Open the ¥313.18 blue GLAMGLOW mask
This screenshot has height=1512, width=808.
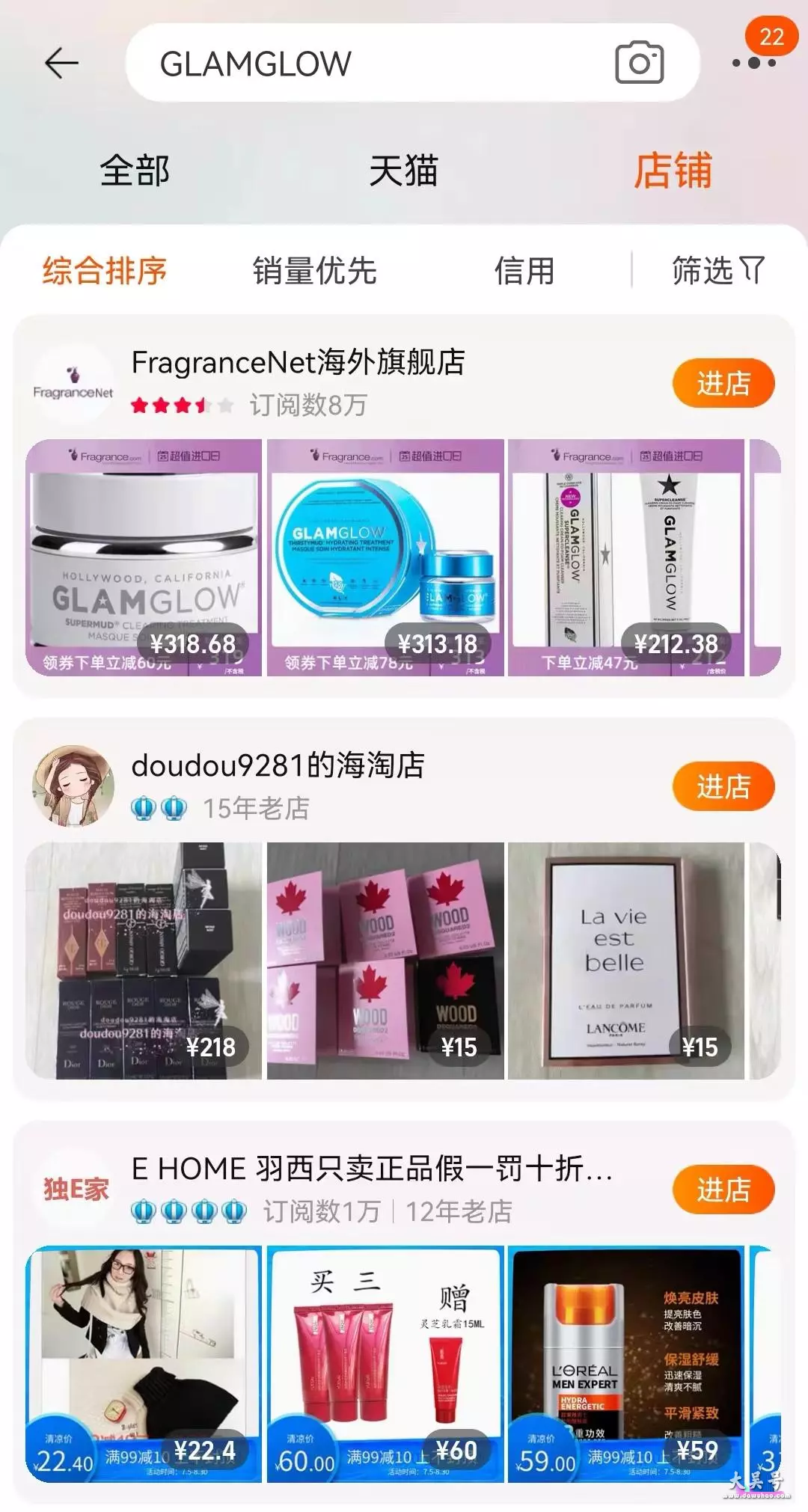click(x=385, y=557)
